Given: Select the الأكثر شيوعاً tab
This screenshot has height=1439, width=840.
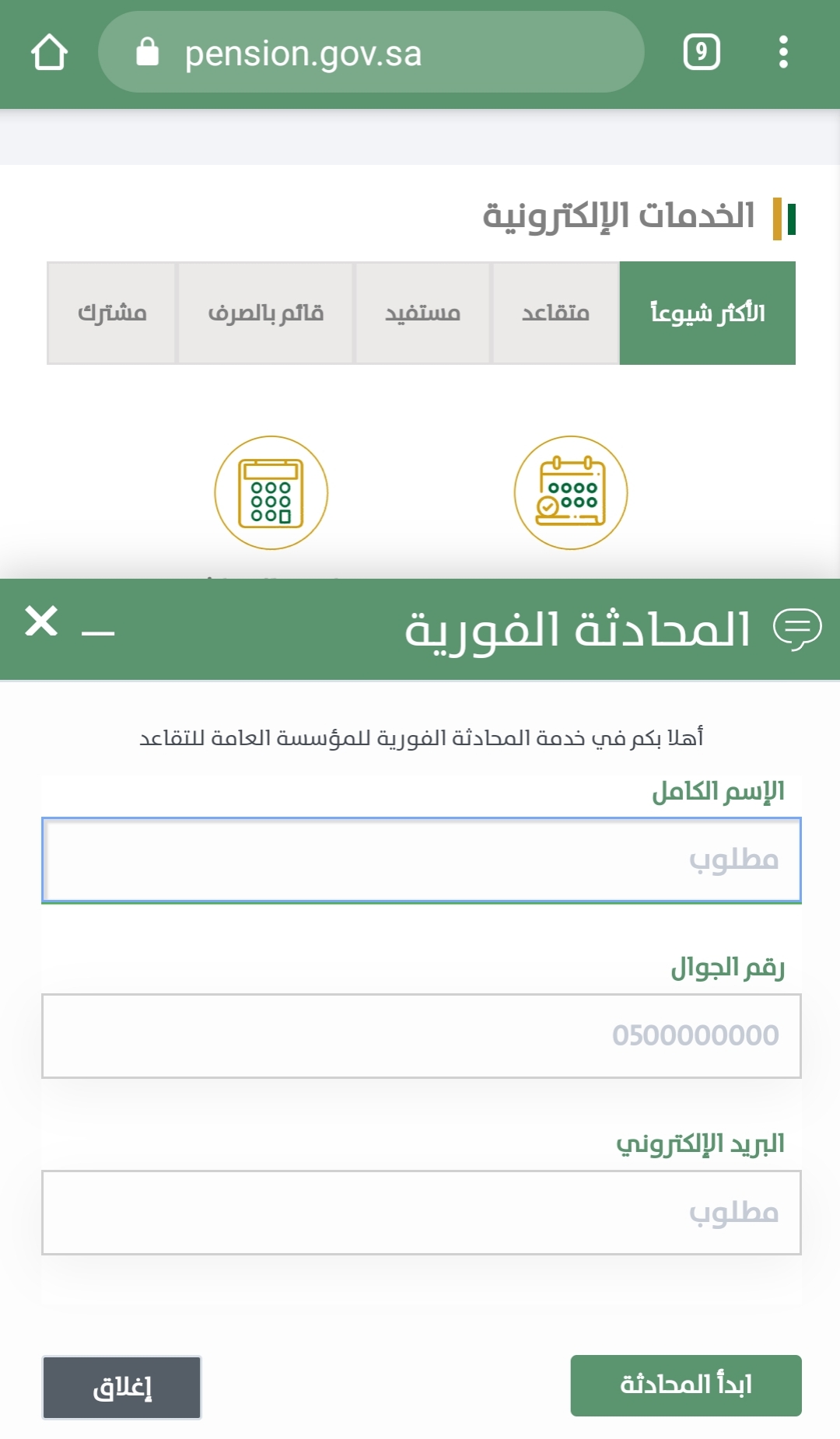Looking at the screenshot, I should (708, 313).
